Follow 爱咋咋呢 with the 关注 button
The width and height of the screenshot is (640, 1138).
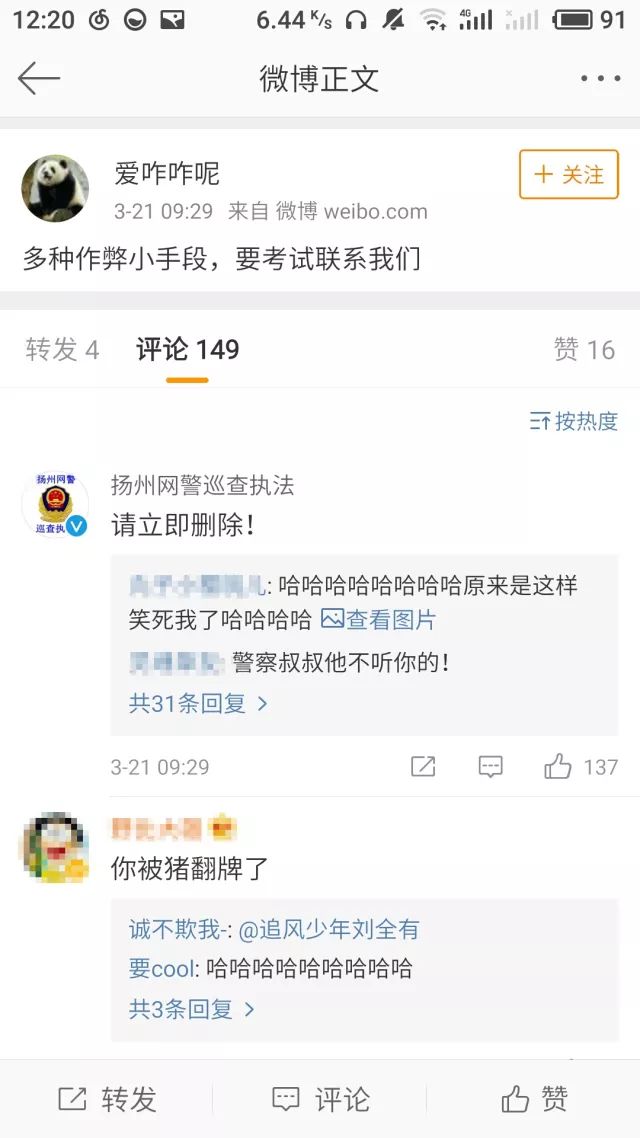coord(568,174)
